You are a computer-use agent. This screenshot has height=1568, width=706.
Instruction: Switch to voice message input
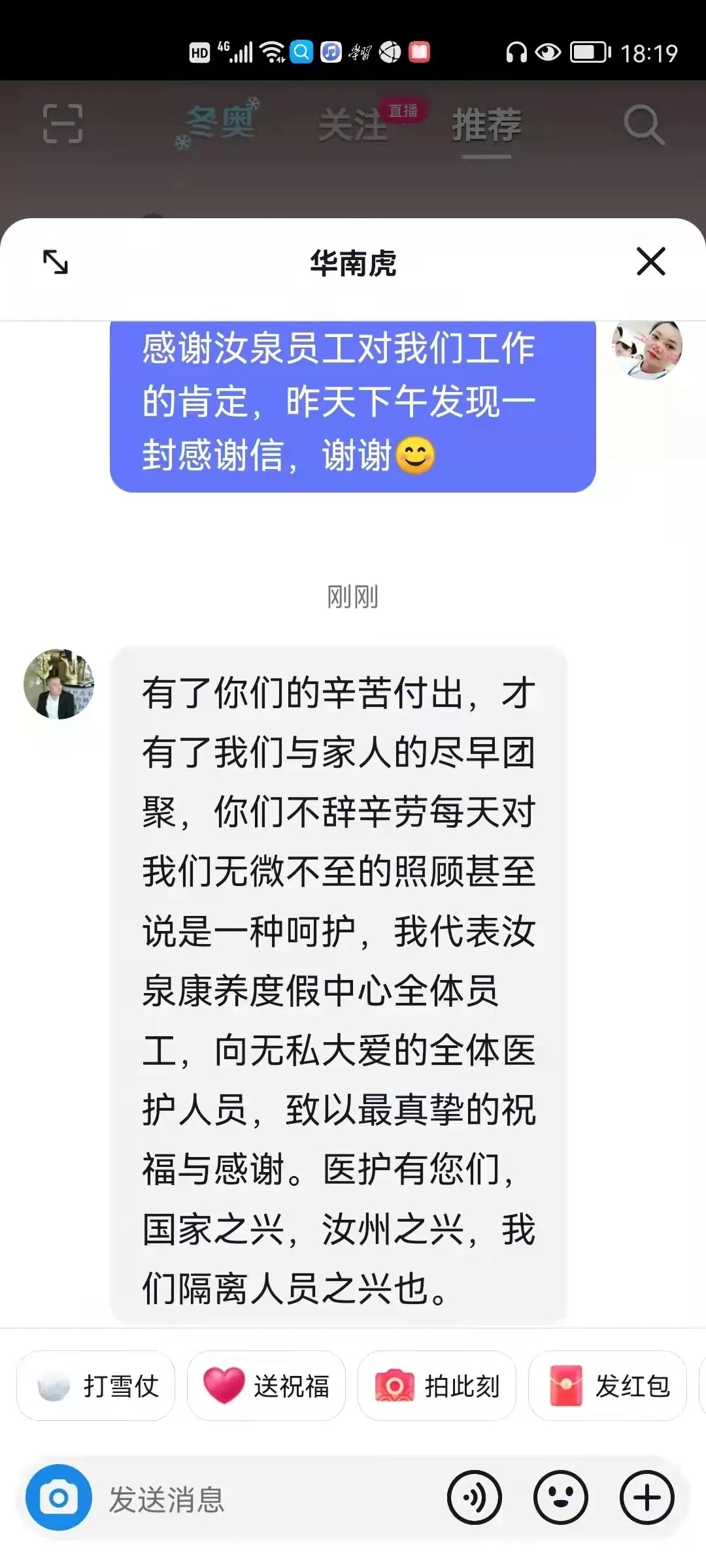475,1497
